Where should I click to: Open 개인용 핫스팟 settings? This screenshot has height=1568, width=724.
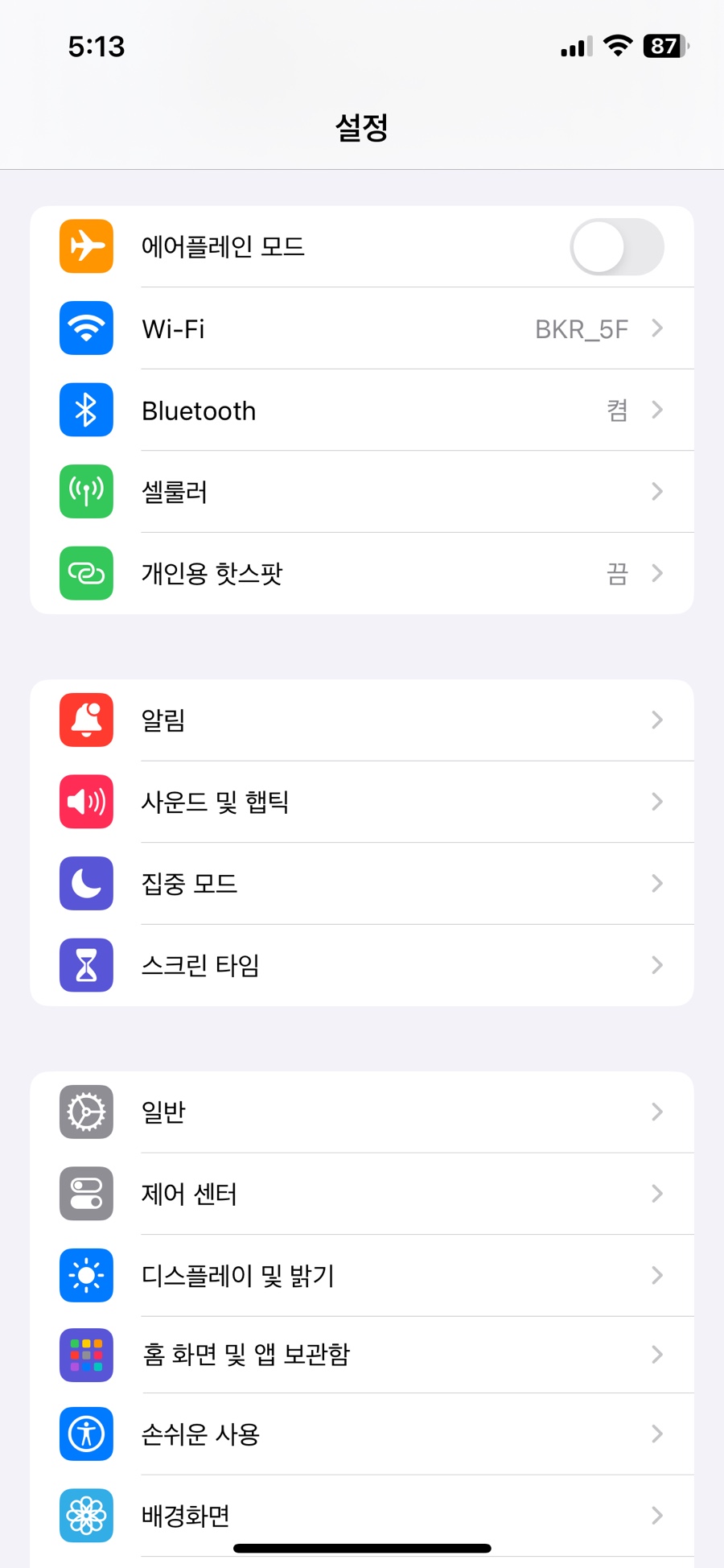click(x=362, y=573)
